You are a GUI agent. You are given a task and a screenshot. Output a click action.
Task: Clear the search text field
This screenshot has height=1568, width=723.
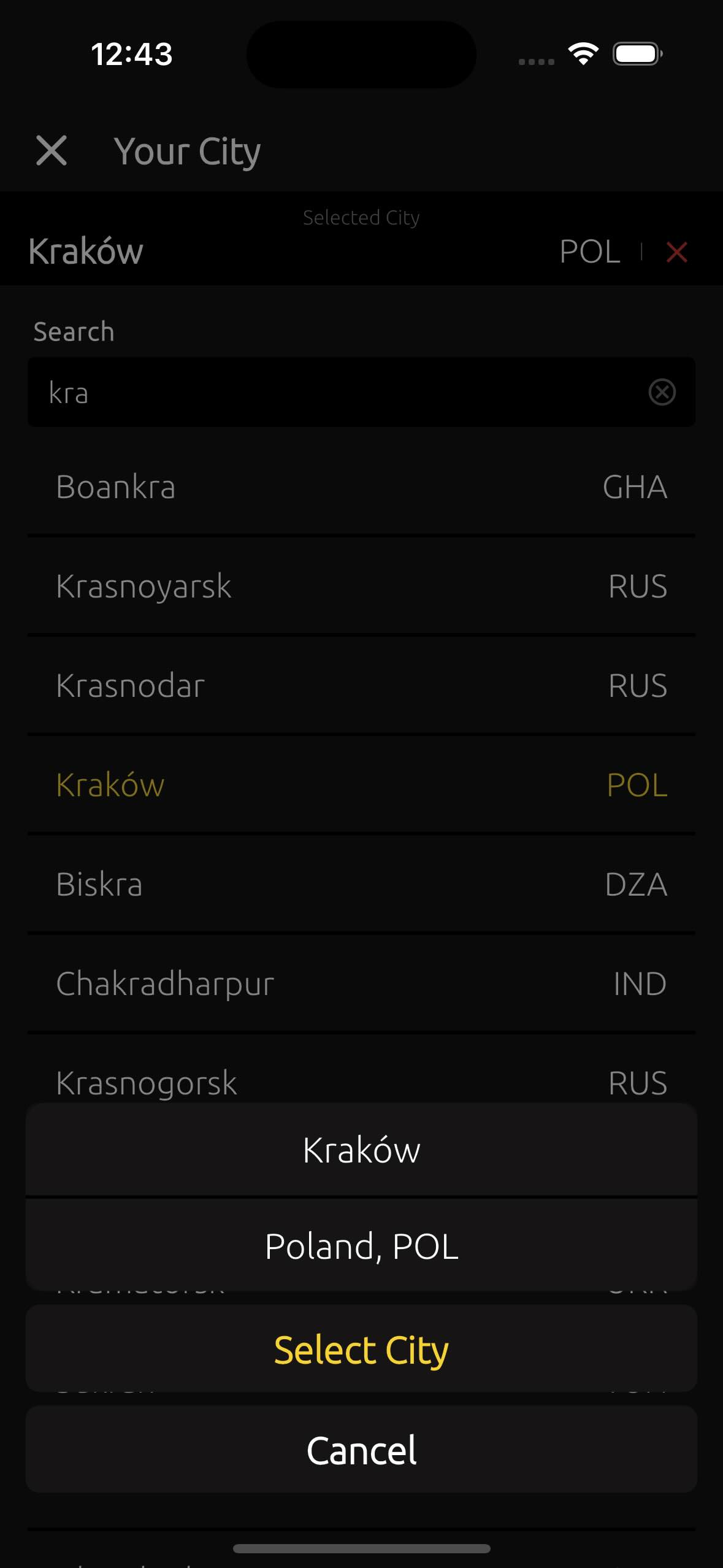tap(662, 392)
